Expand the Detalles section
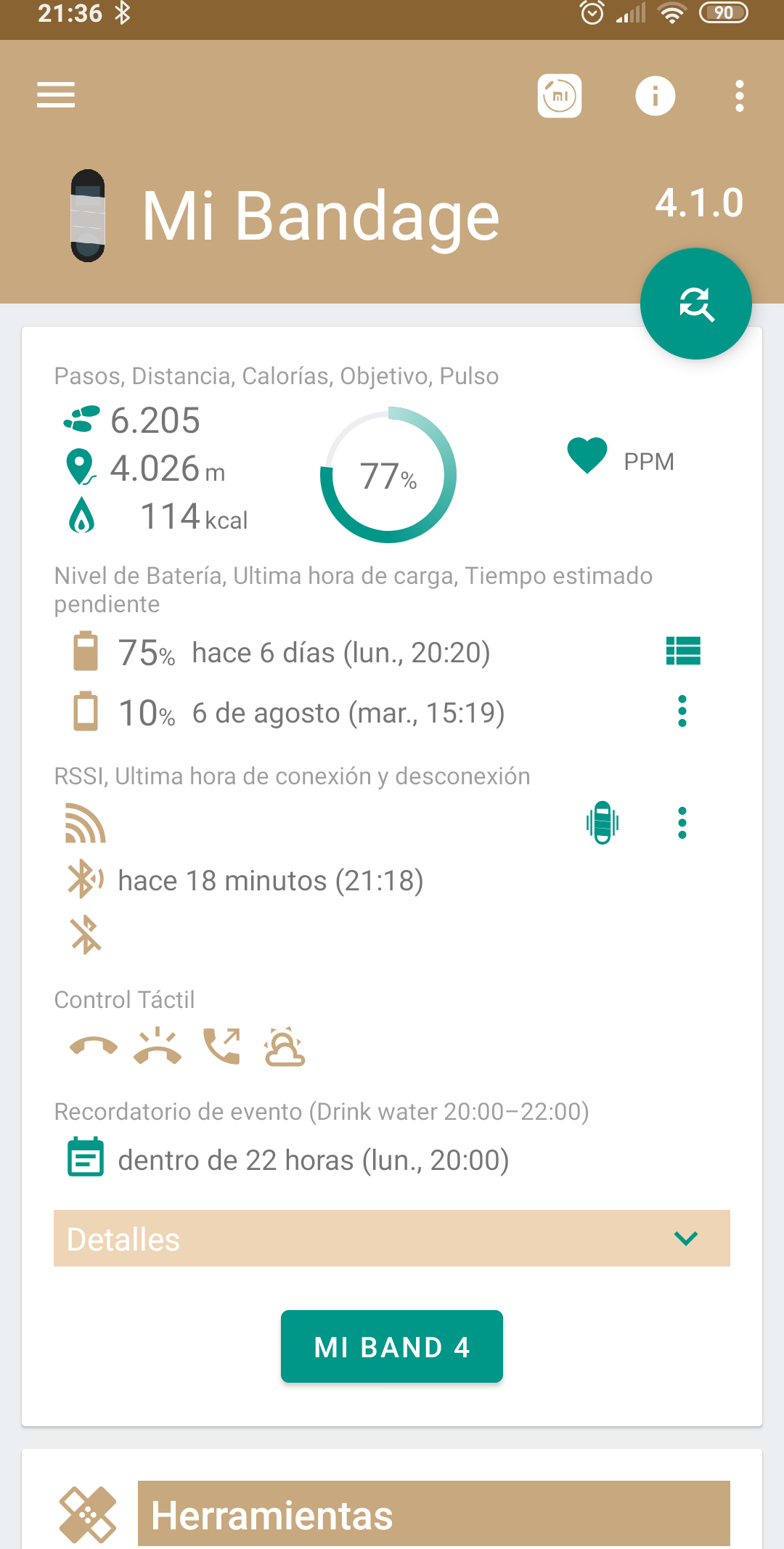 click(392, 1238)
